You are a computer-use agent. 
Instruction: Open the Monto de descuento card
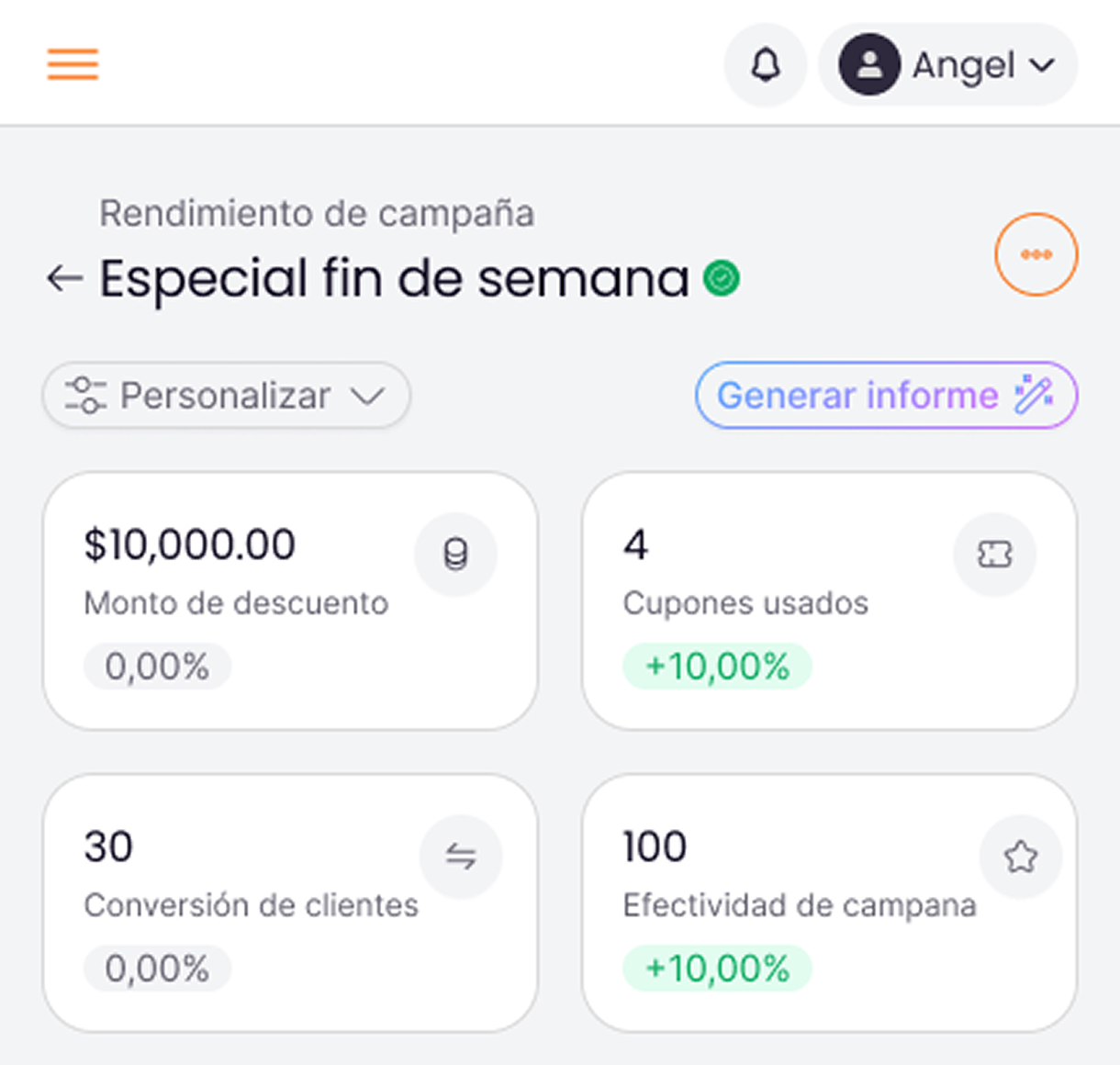click(290, 601)
